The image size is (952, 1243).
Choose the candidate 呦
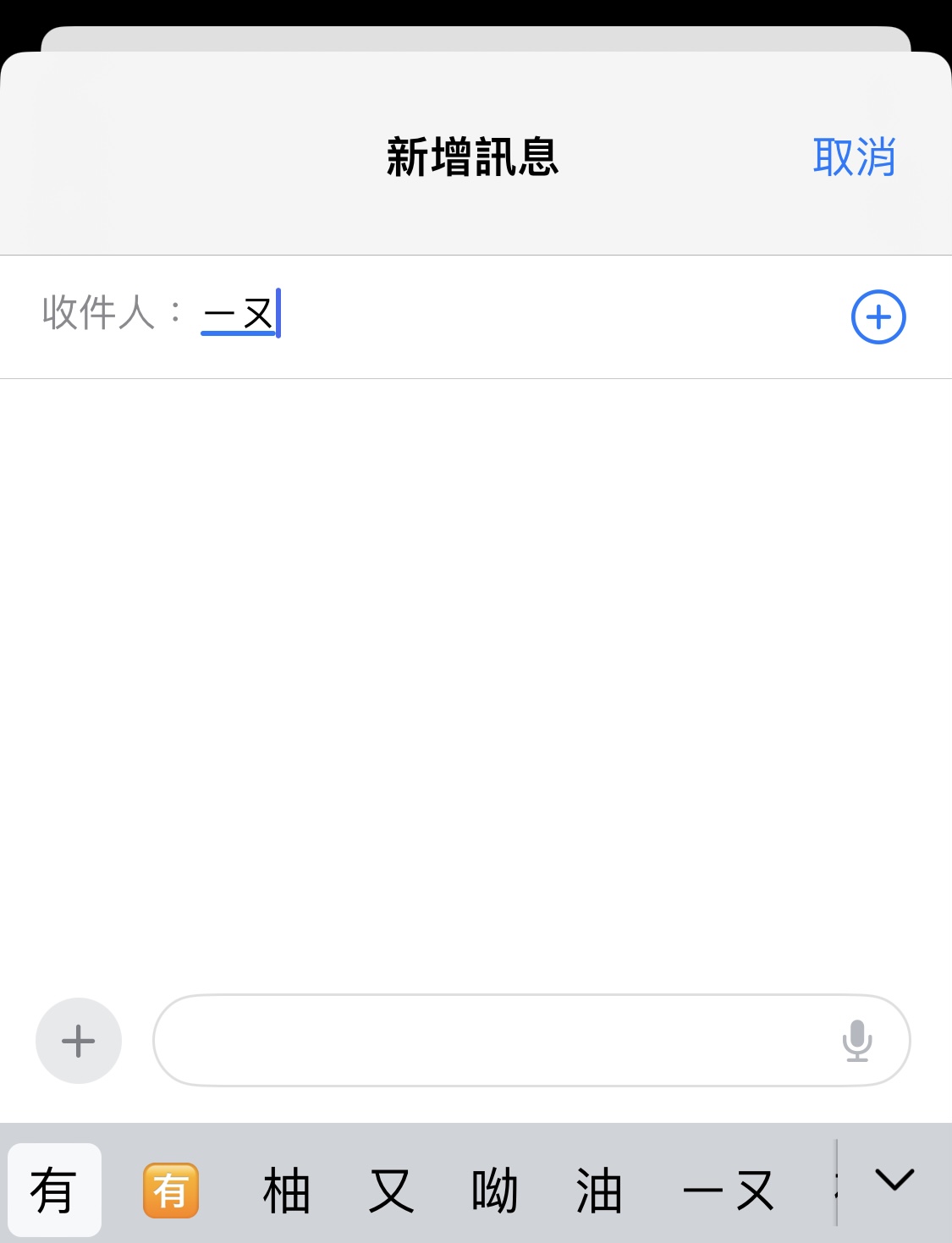495,1191
